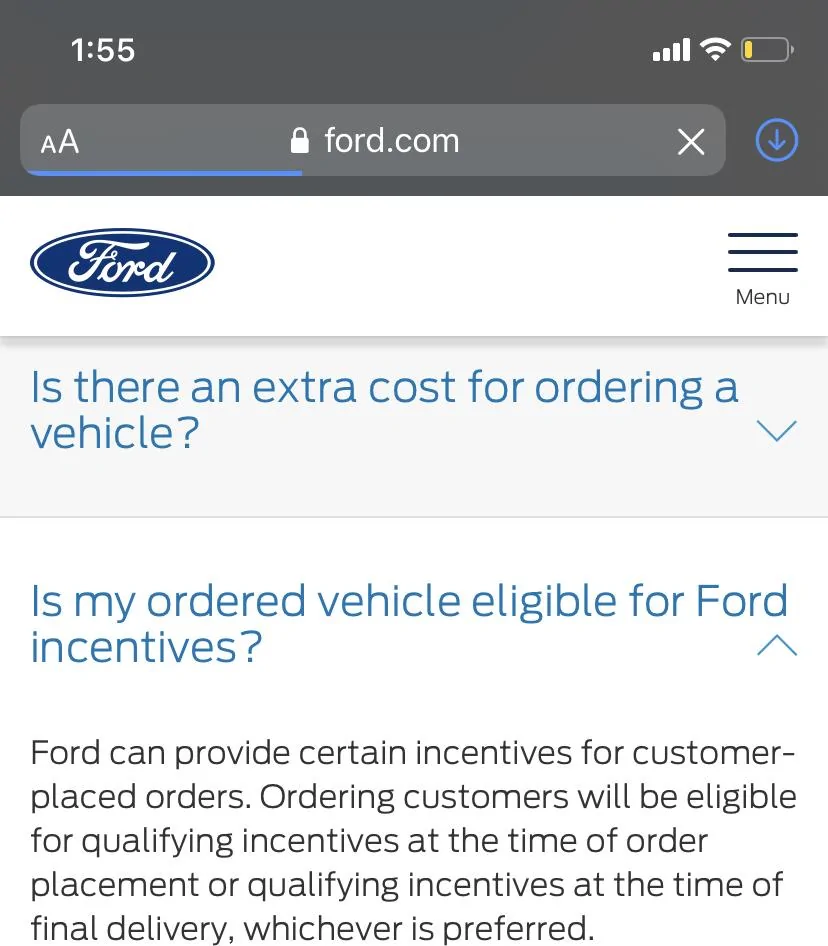
Task: Toggle open the ordering cost FAQ entry
Action: point(777,431)
